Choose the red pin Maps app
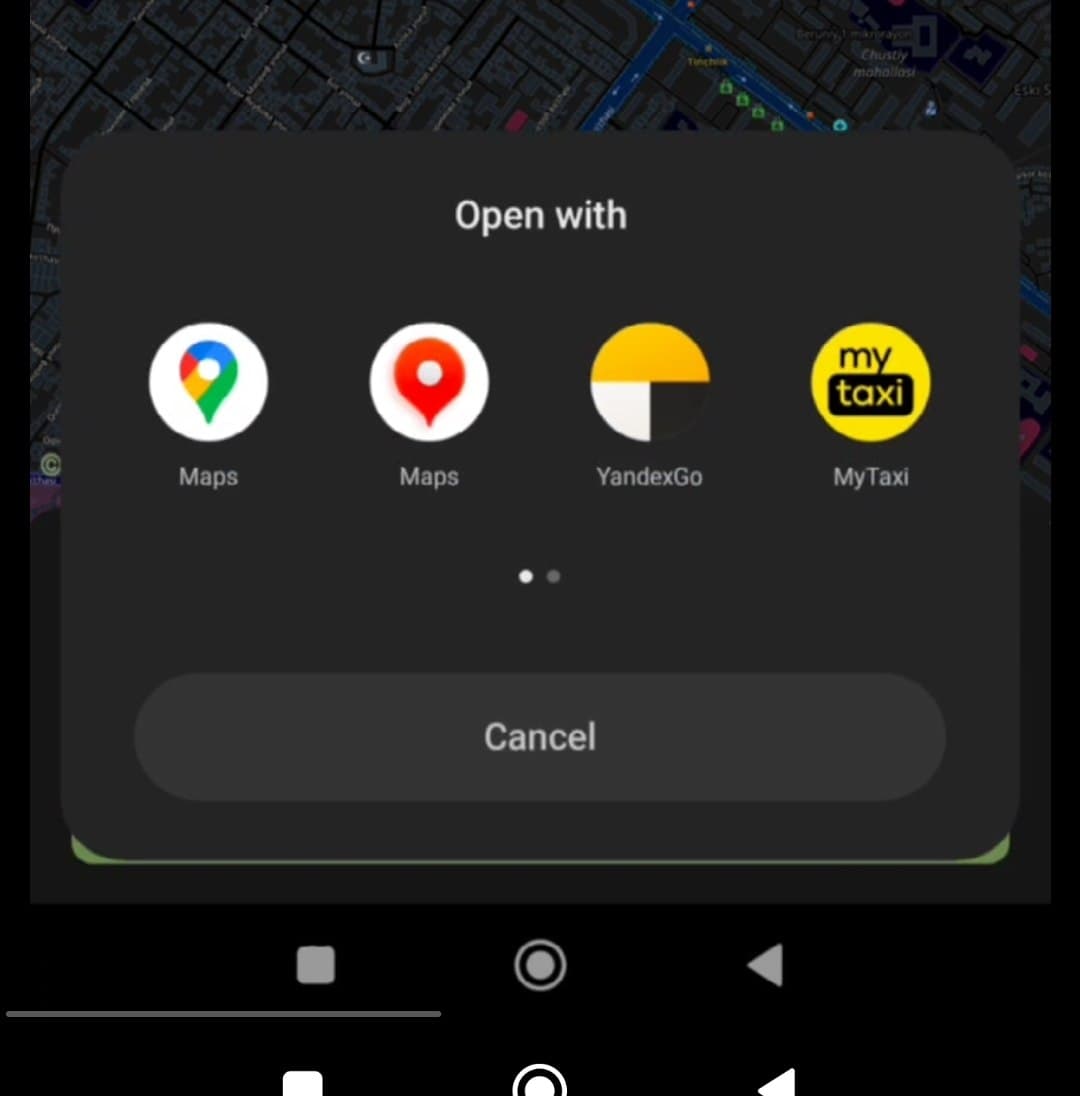Image resolution: width=1080 pixels, height=1096 pixels. point(429,383)
